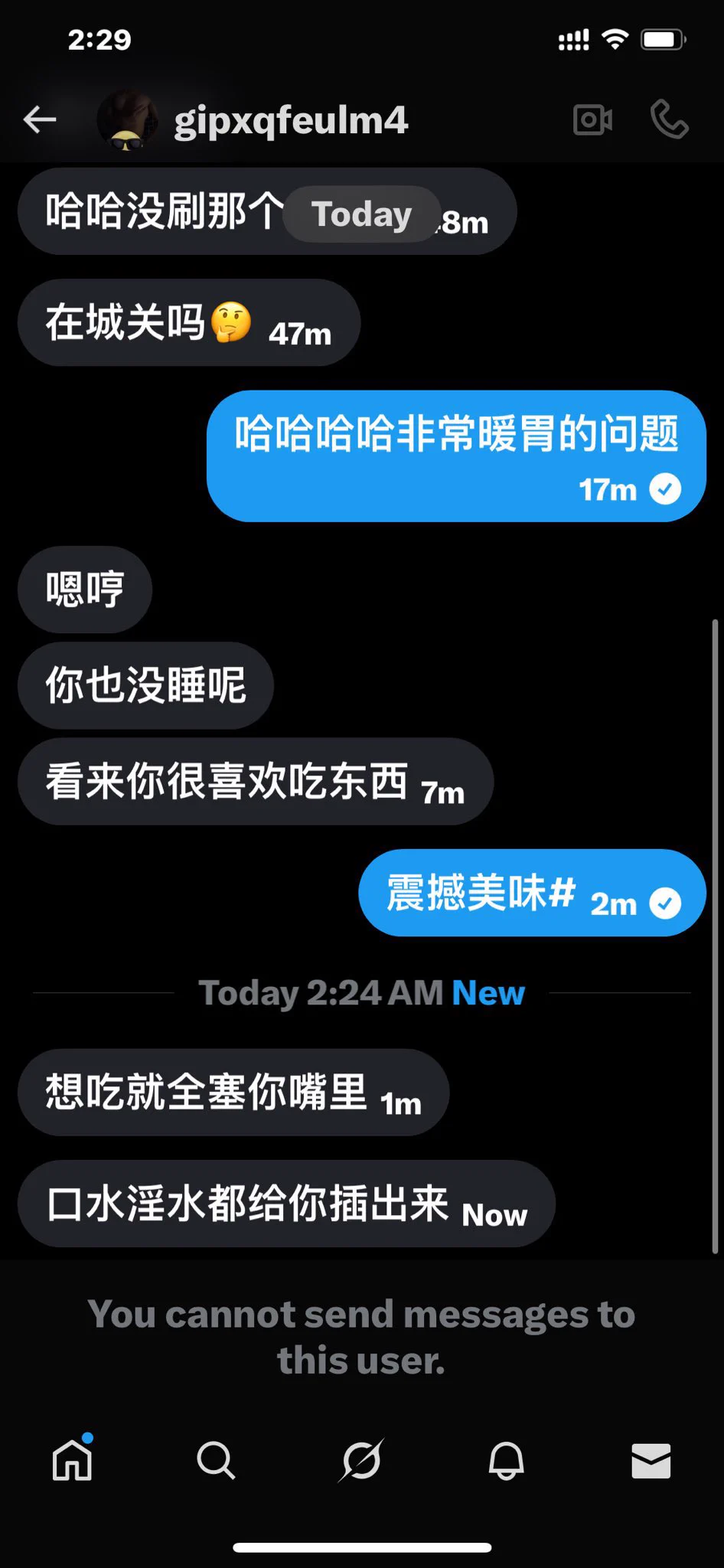
Task: Tap the floating 'Today' timestamp pill
Action: [x=361, y=214]
